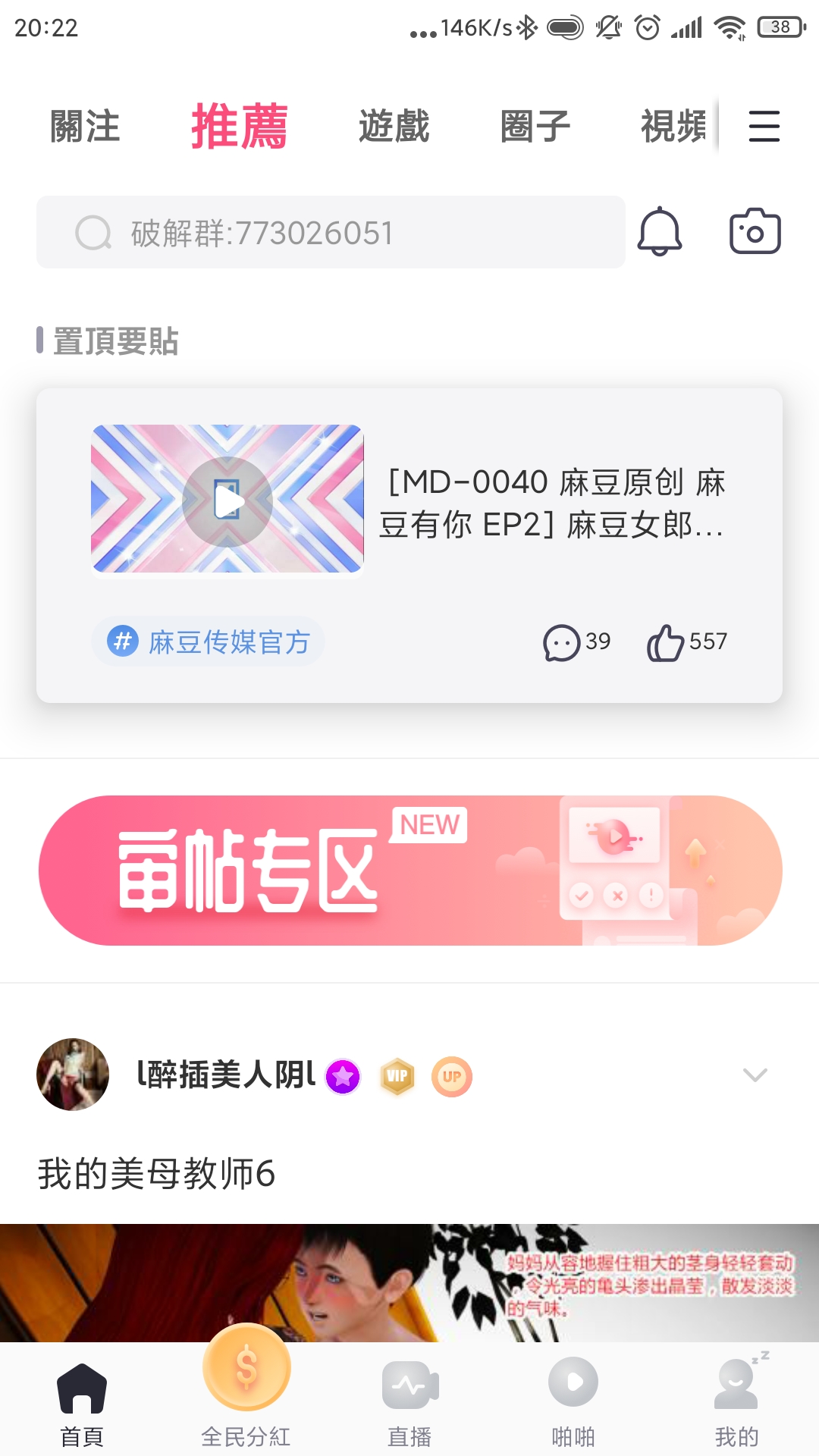Play the pinned MD-0040 video

(x=227, y=500)
